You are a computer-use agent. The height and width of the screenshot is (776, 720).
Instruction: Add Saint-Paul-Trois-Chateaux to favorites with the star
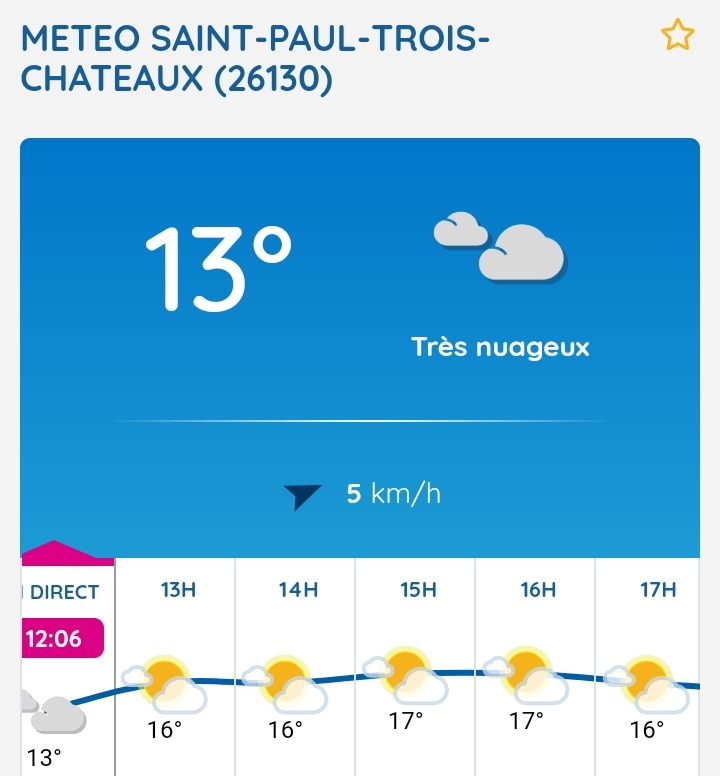pyautogui.click(x=677, y=36)
